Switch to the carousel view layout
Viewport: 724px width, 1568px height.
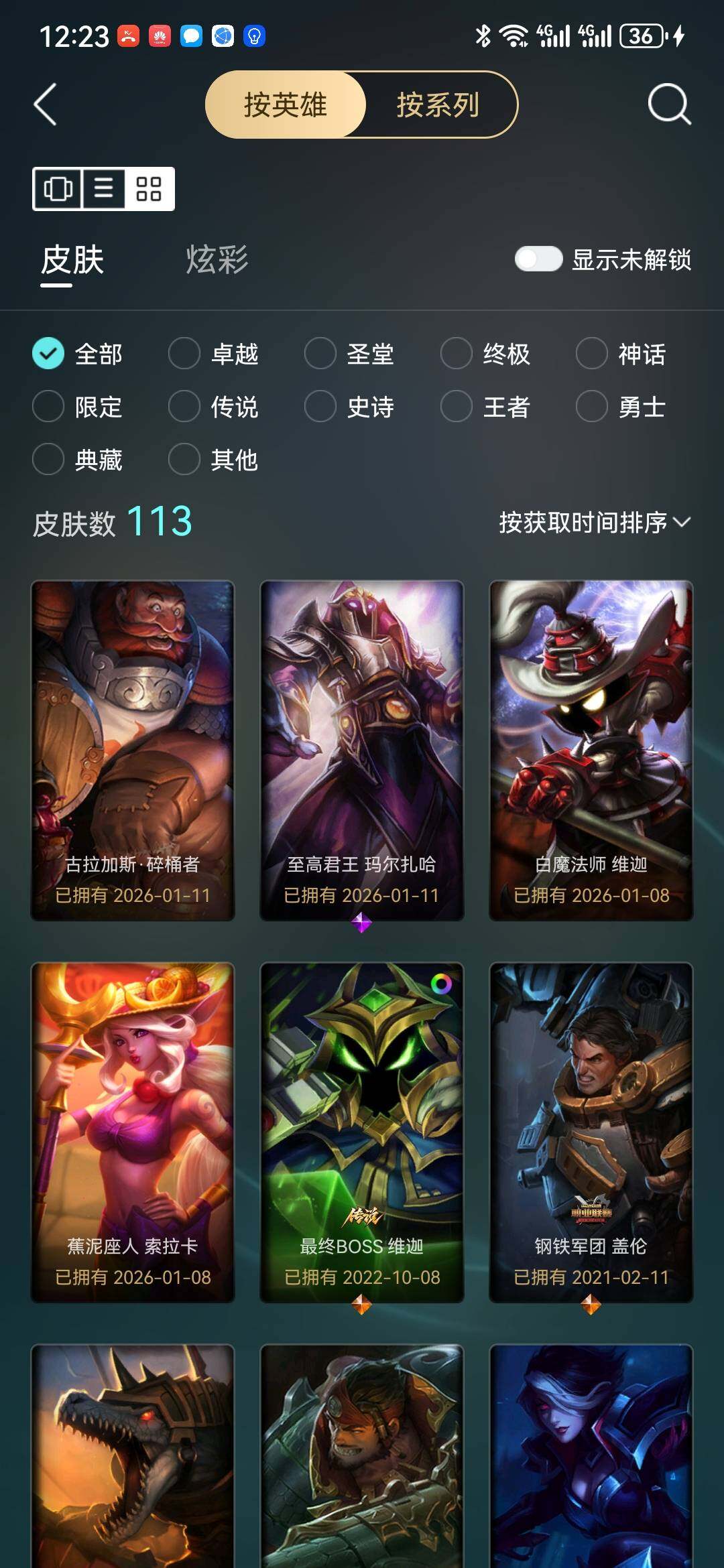58,189
